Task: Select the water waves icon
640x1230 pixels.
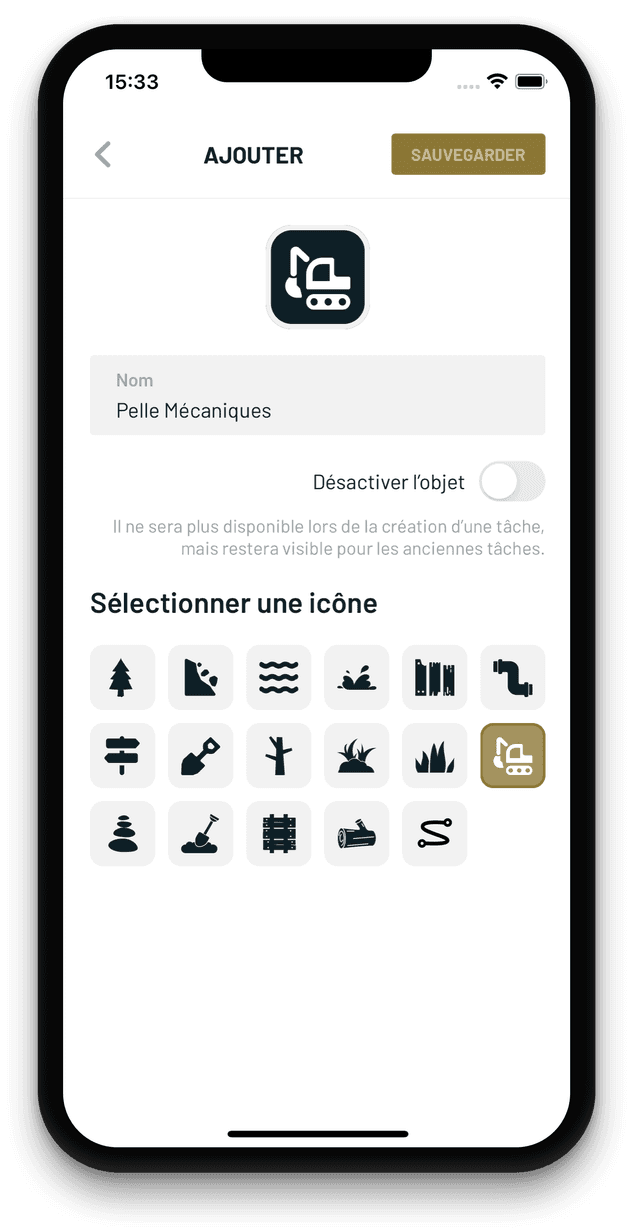Action: coord(278,678)
